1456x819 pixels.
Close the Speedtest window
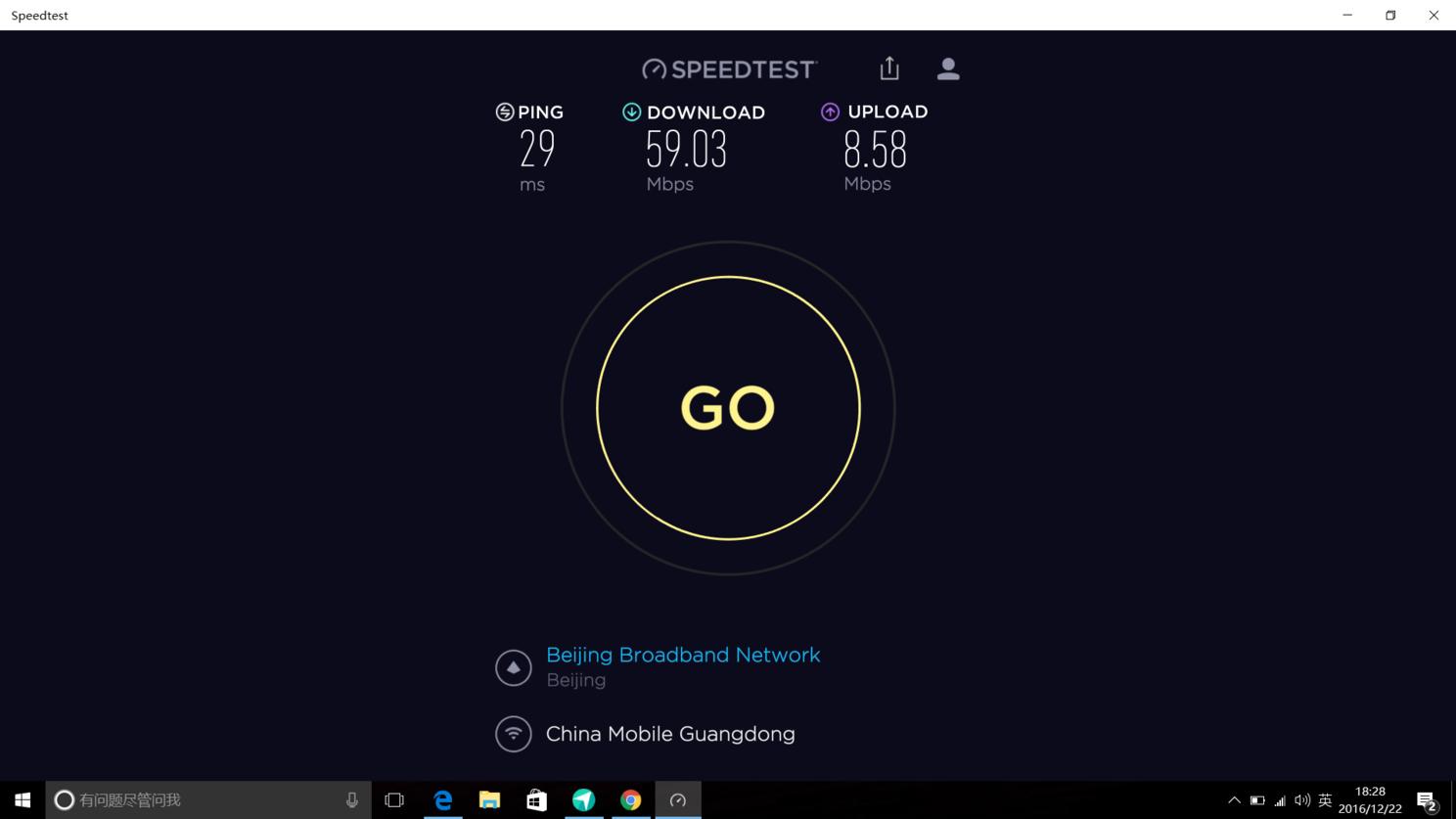click(1433, 15)
